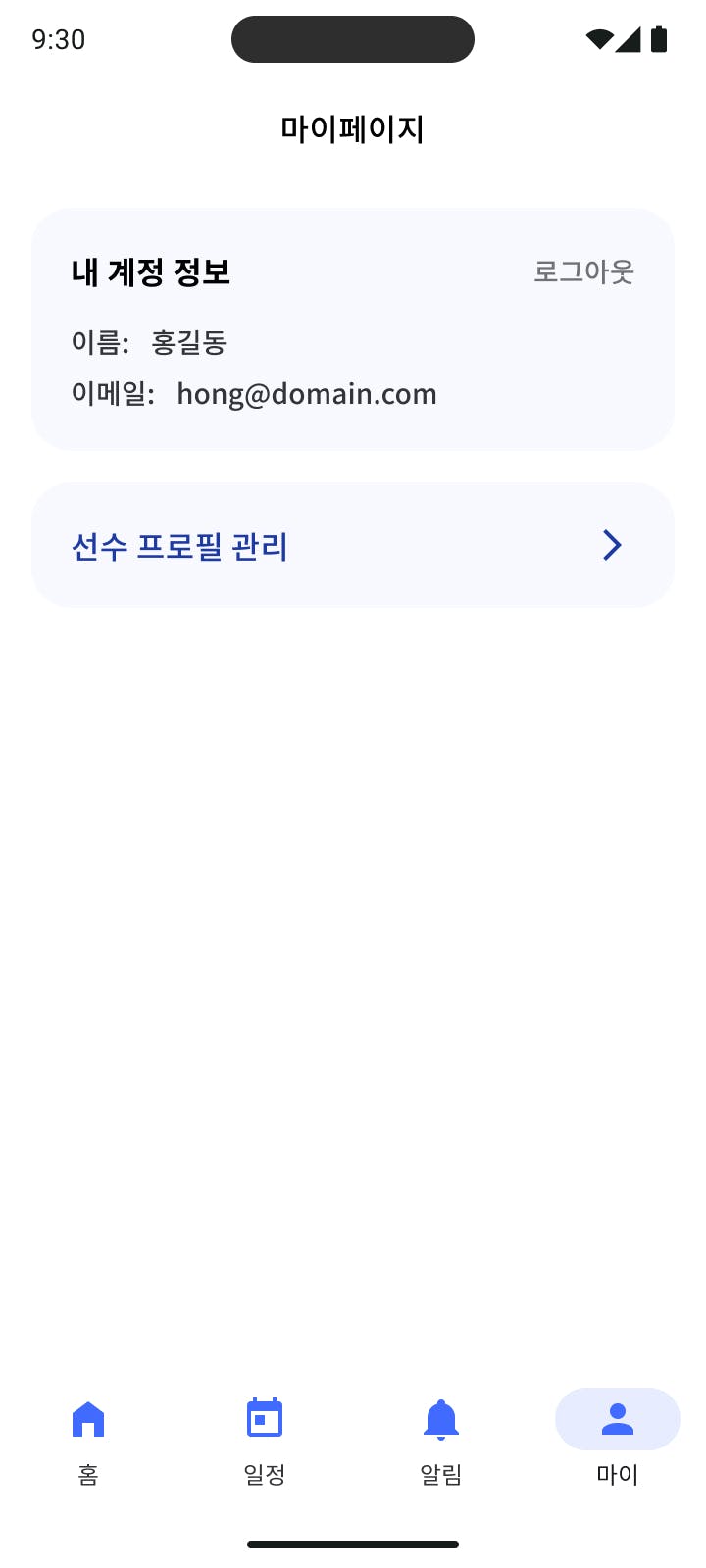Open 선수 프로필 관리
The height and width of the screenshot is (1568, 706).
352,545
